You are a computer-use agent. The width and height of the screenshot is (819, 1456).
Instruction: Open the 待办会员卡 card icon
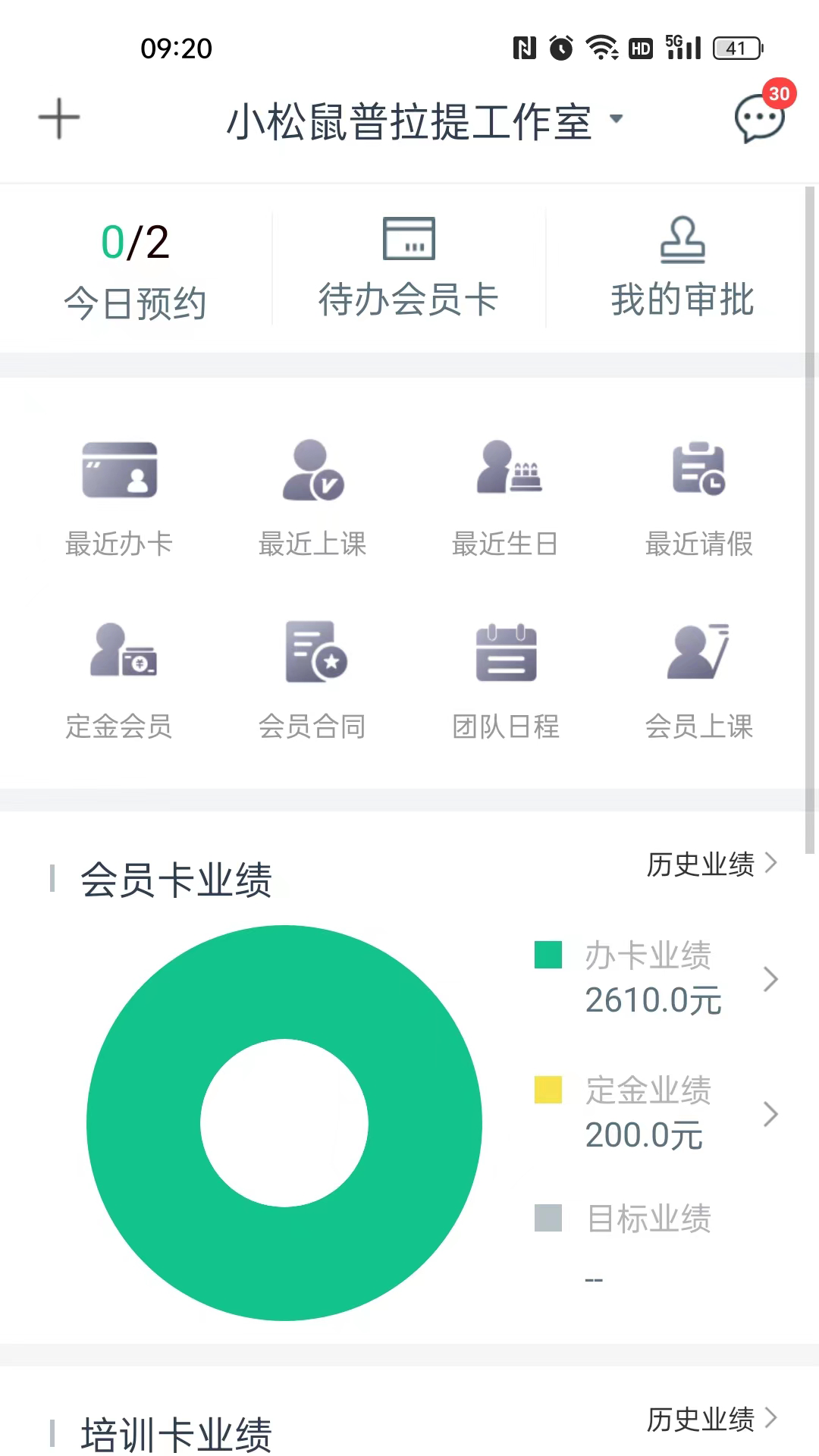coord(409,265)
